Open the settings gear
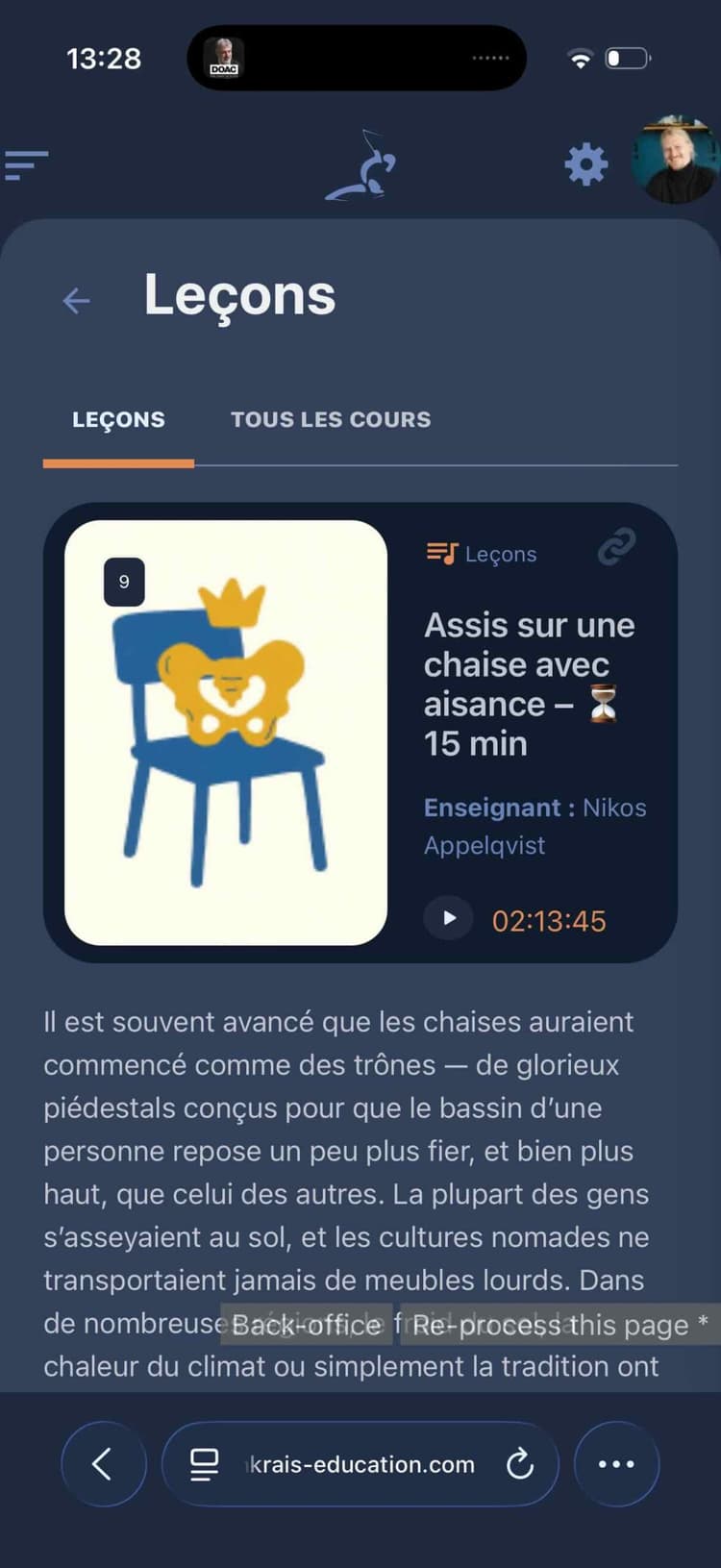The height and width of the screenshot is (1568, 721). click(x=585, y=164)
